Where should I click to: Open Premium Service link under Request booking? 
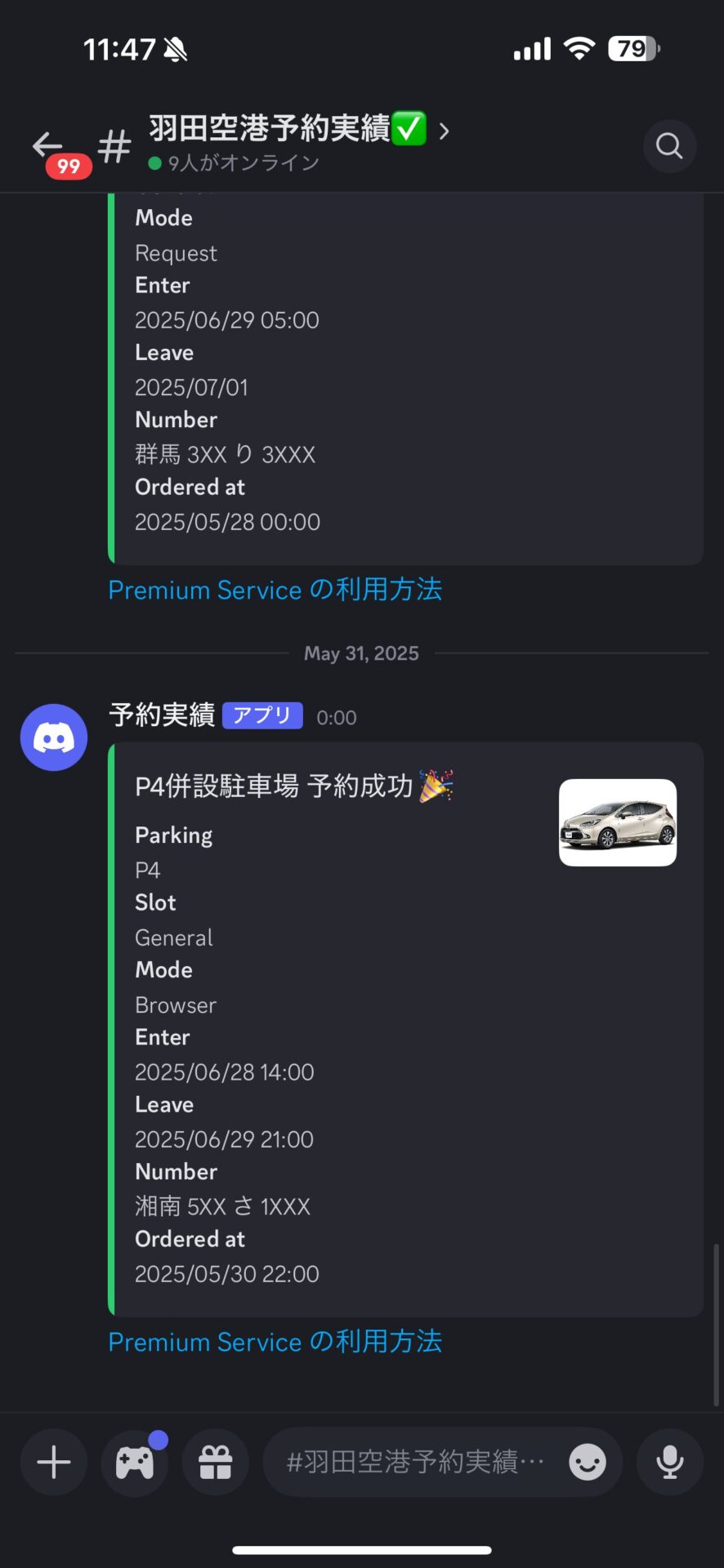[x=275, y=590]
